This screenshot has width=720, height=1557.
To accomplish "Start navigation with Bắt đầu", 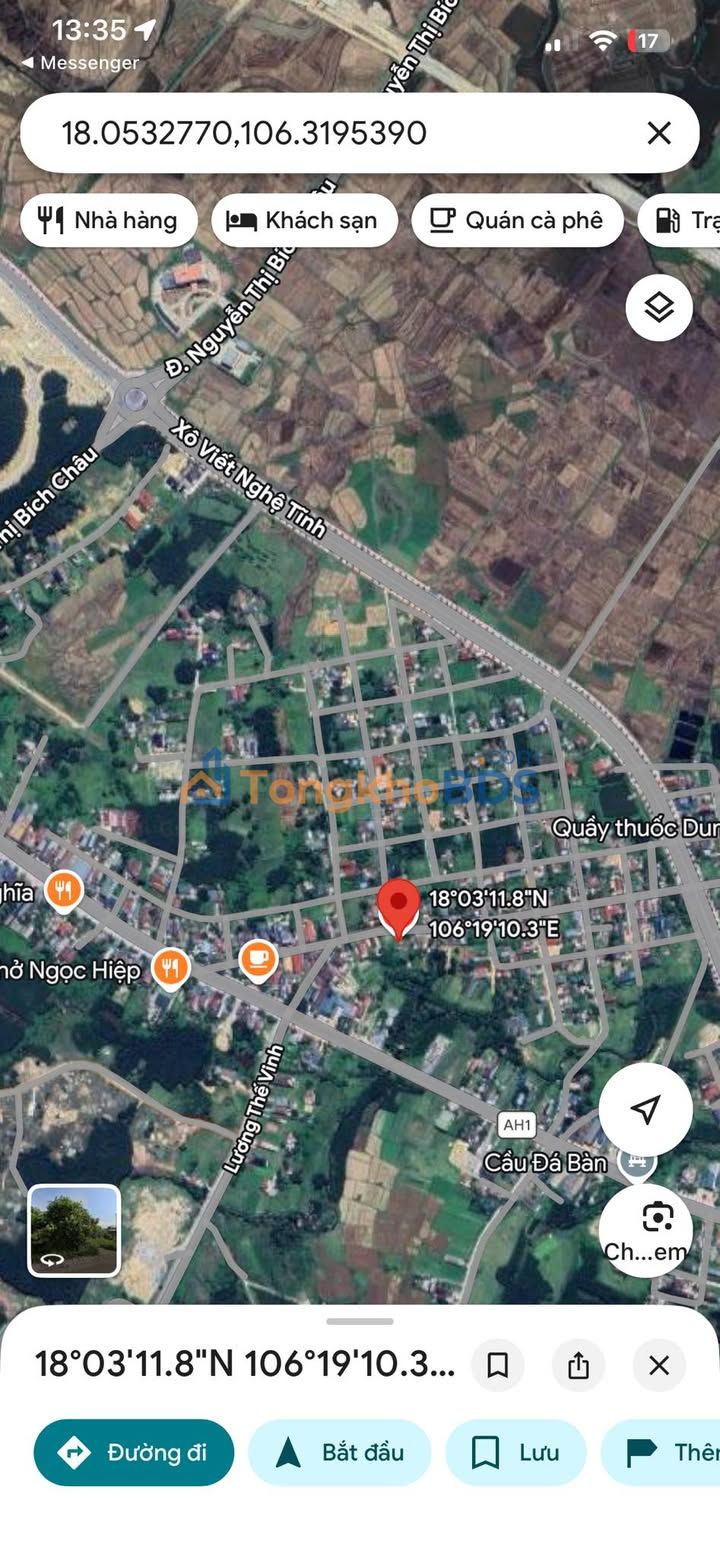I will [x=339, y=1452].
